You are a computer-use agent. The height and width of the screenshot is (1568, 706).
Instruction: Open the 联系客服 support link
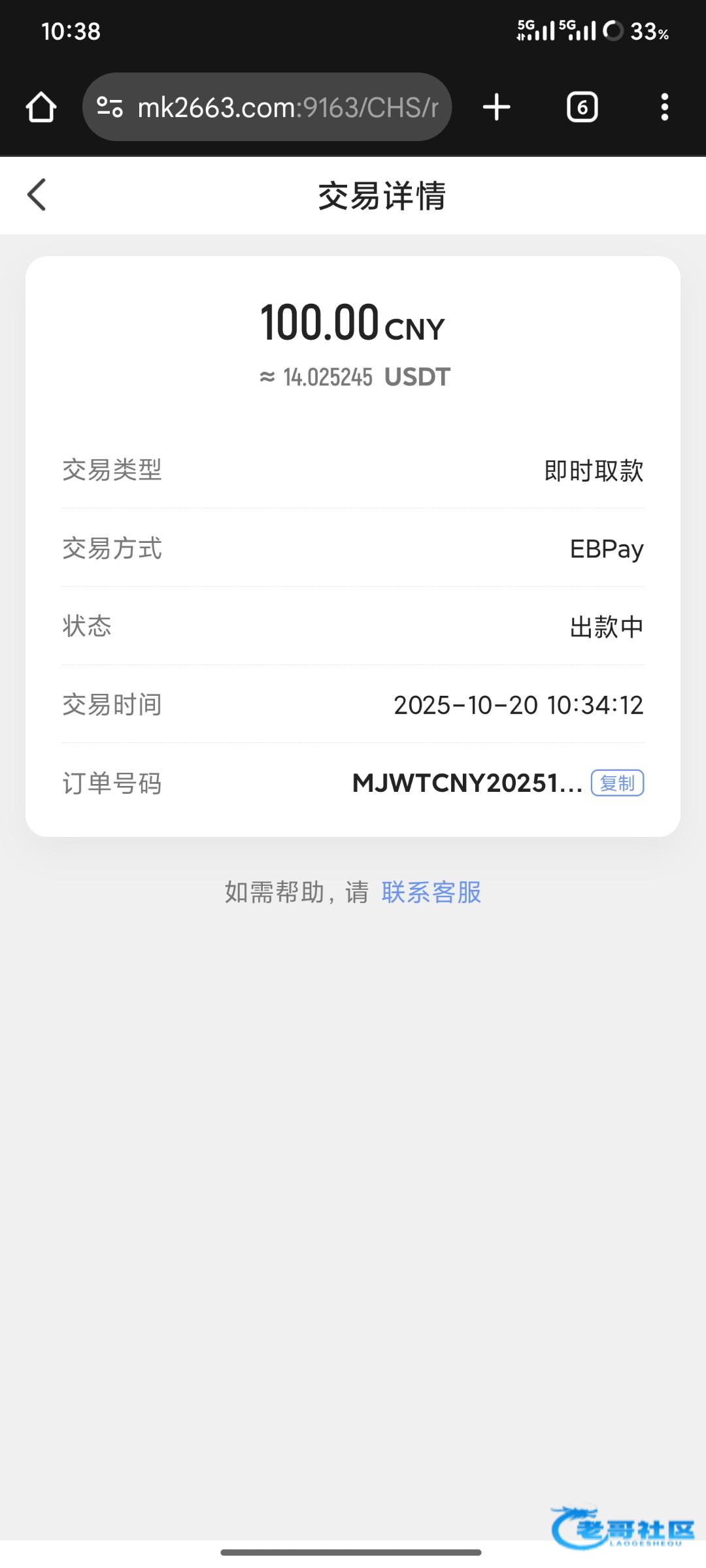431,892
